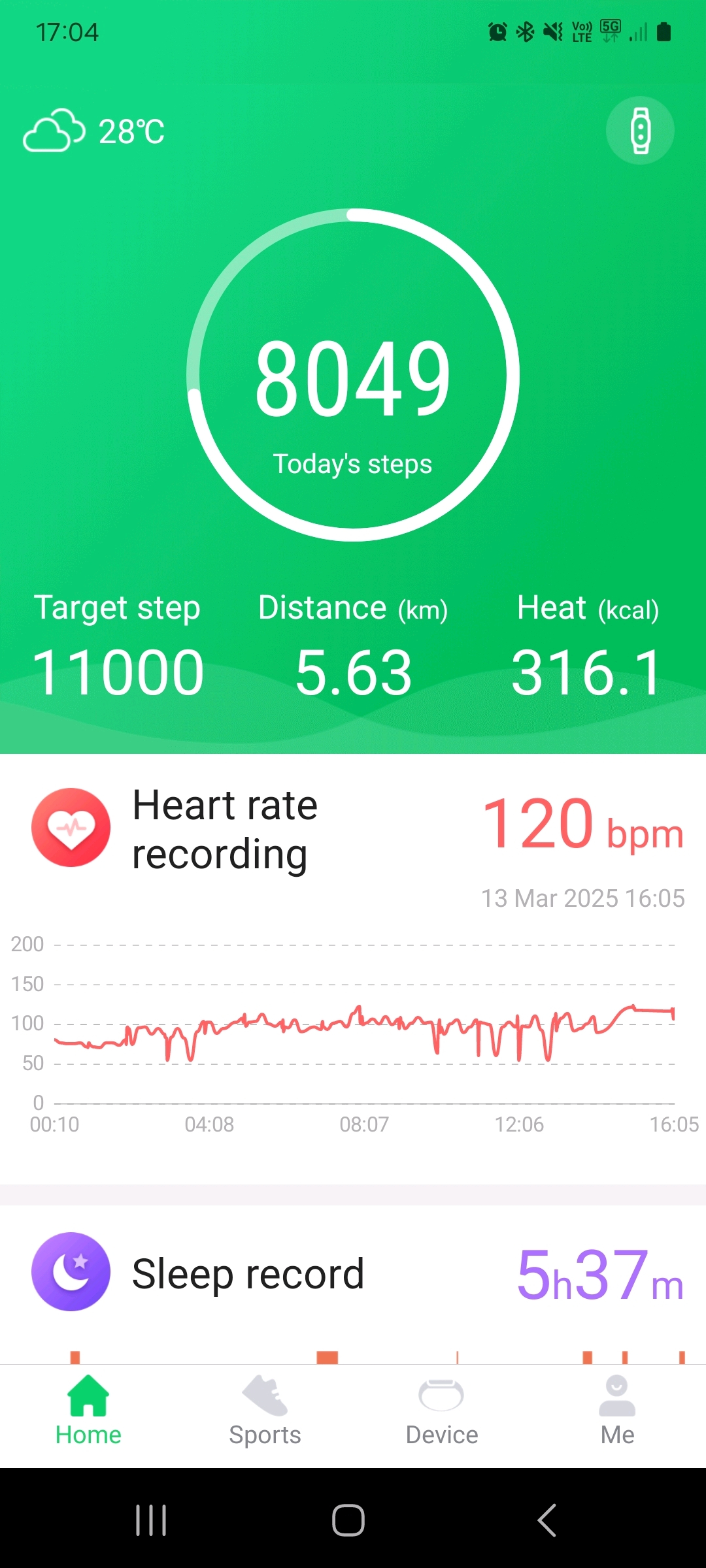706x1568 pixels.
Task: Go back using the system back button
Action: pyautogui.click(x=546, y=1520)
